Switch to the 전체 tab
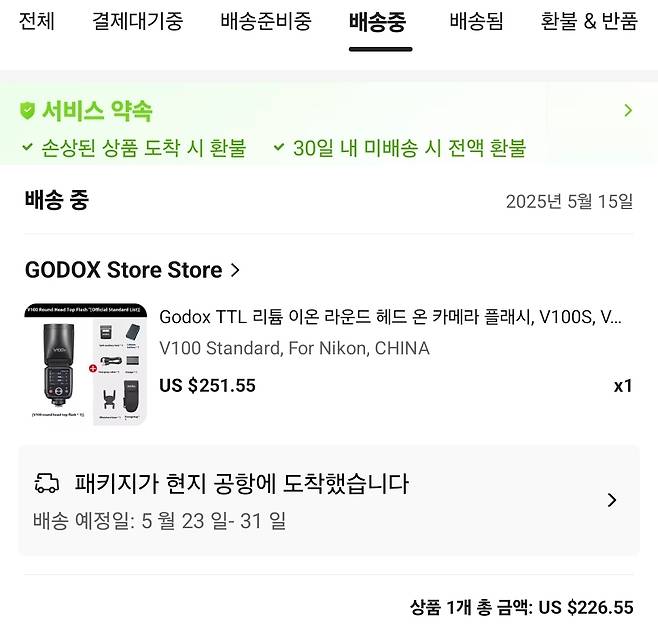The height and width of the screenshot is (628, 658). pyautogui.click(x=37, y=22)
